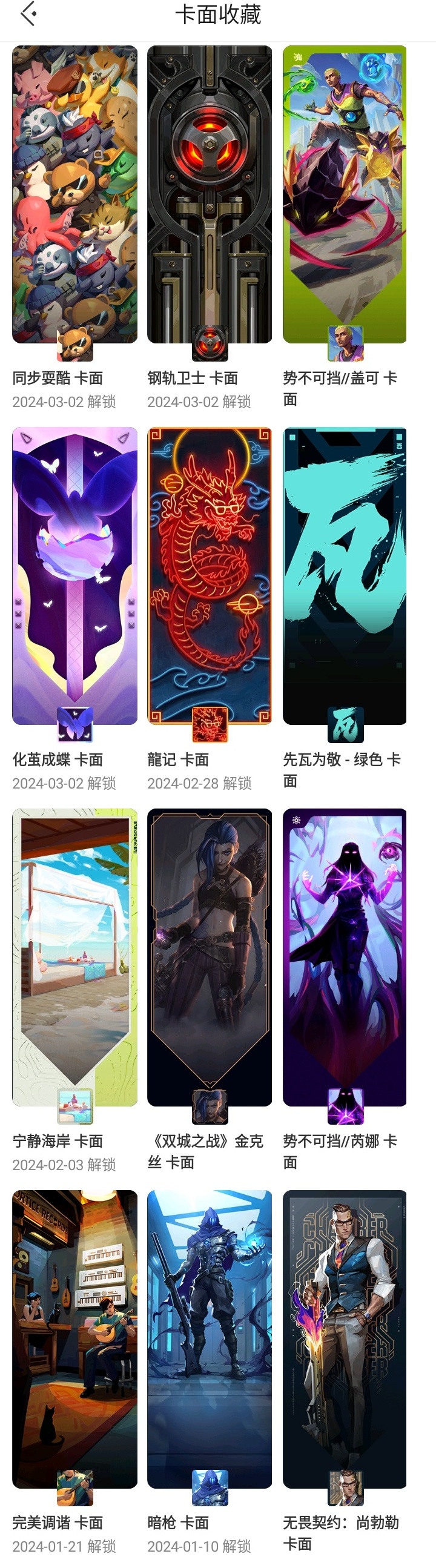Select the 宁静海岸 卡面 card
Viewport: 436px width, 1568px height.
point(75,957)
